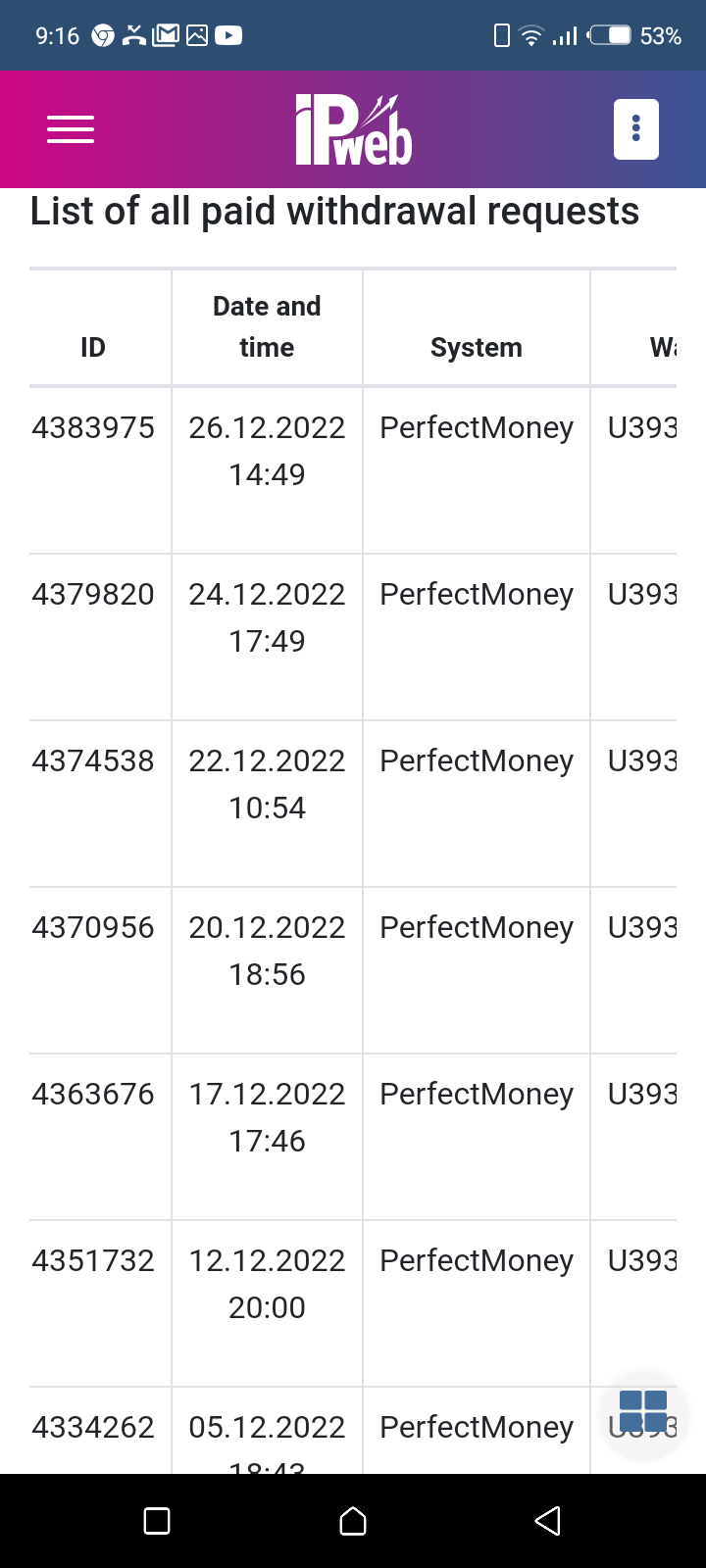Show recent apps via the square button
Viewport: 706px width, 1568px height.
pyautogui.click(x=157, y=1521)
